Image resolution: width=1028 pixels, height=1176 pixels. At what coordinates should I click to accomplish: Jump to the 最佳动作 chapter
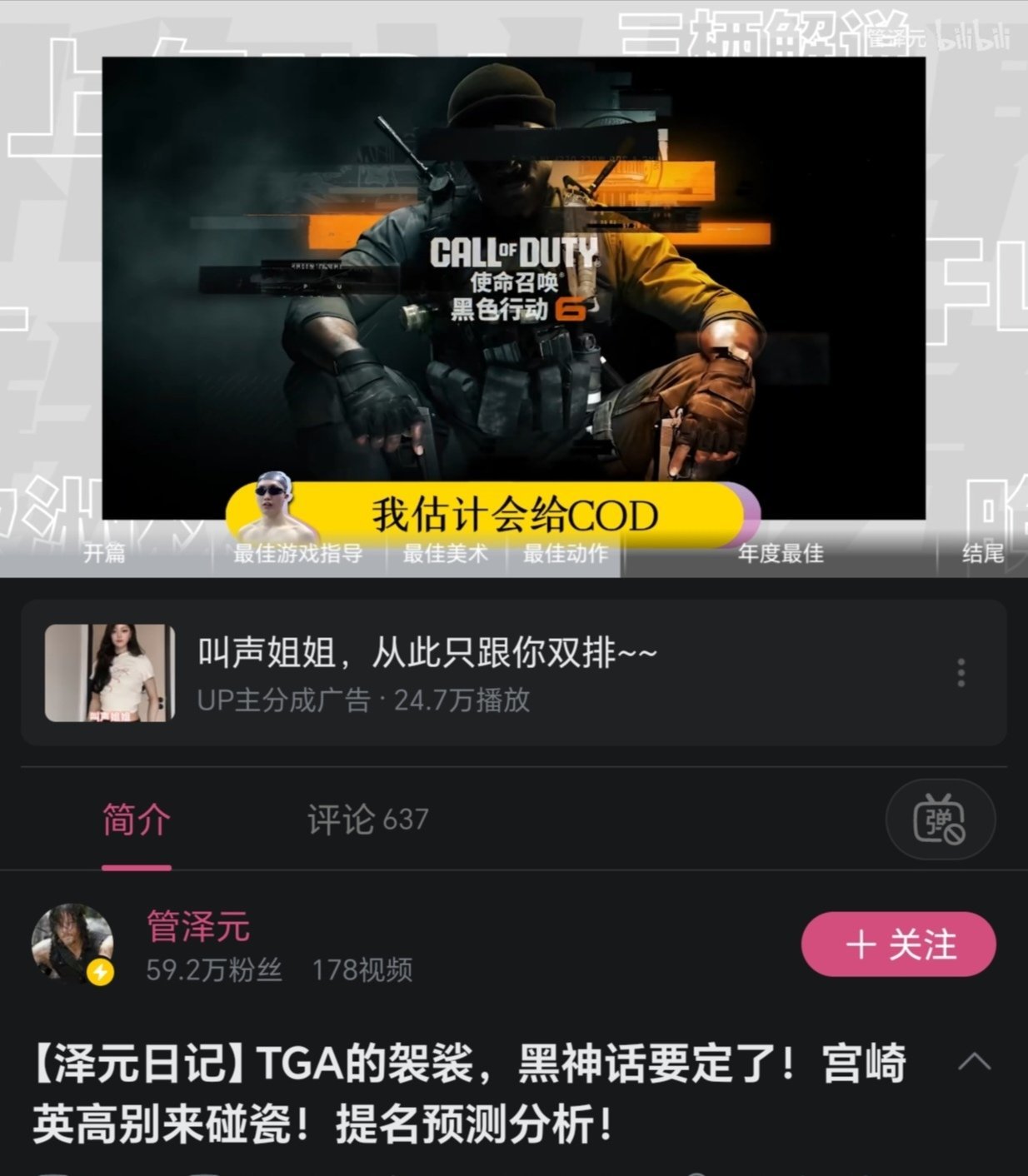(x=565, y=553)
